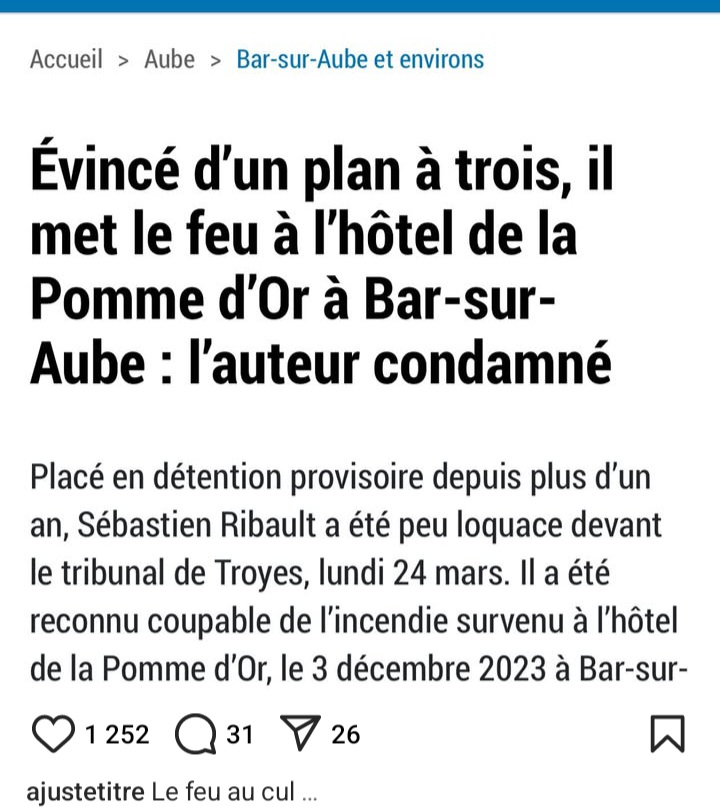Open the ajustetitre profile from the caption
720x809 pixels.
(x=85, y=792)
